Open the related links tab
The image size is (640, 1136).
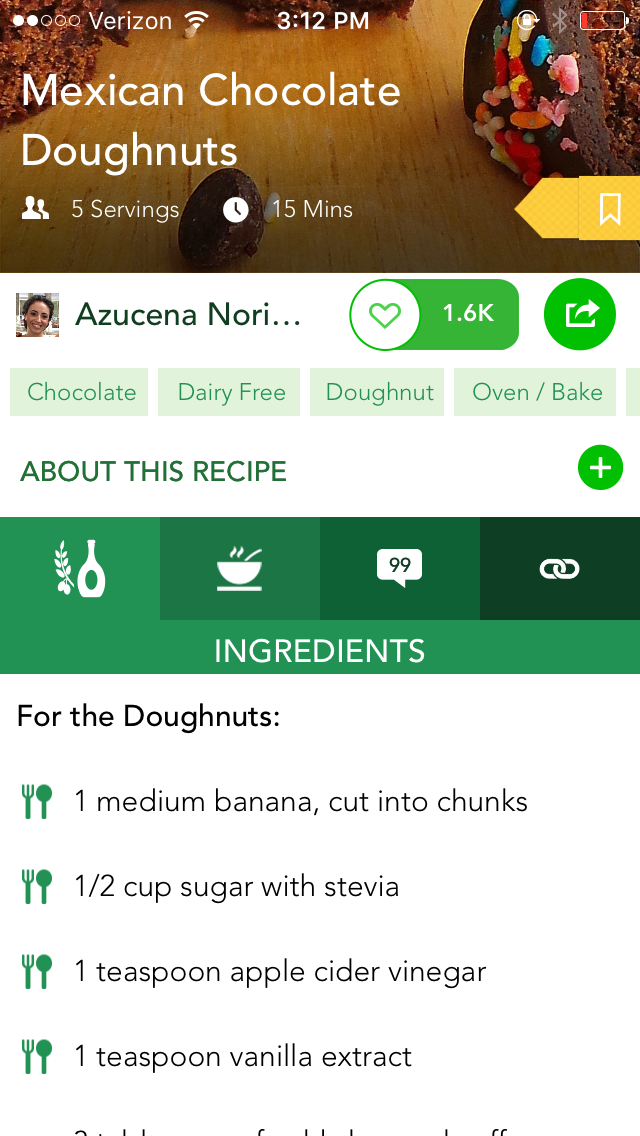[560, 568]
